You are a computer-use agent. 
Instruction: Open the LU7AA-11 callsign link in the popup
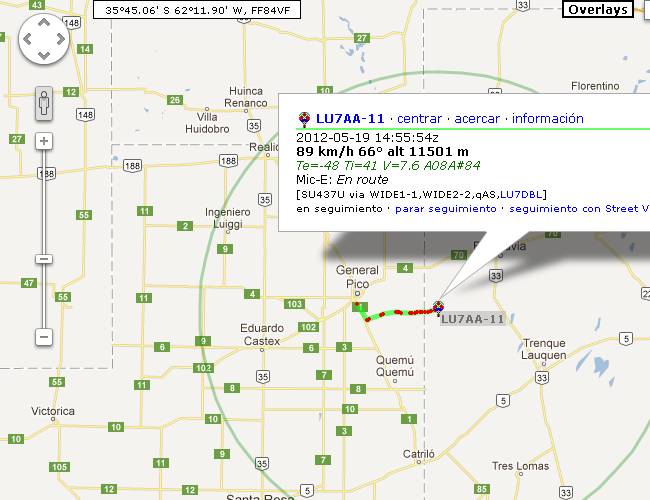coord(350,118)
